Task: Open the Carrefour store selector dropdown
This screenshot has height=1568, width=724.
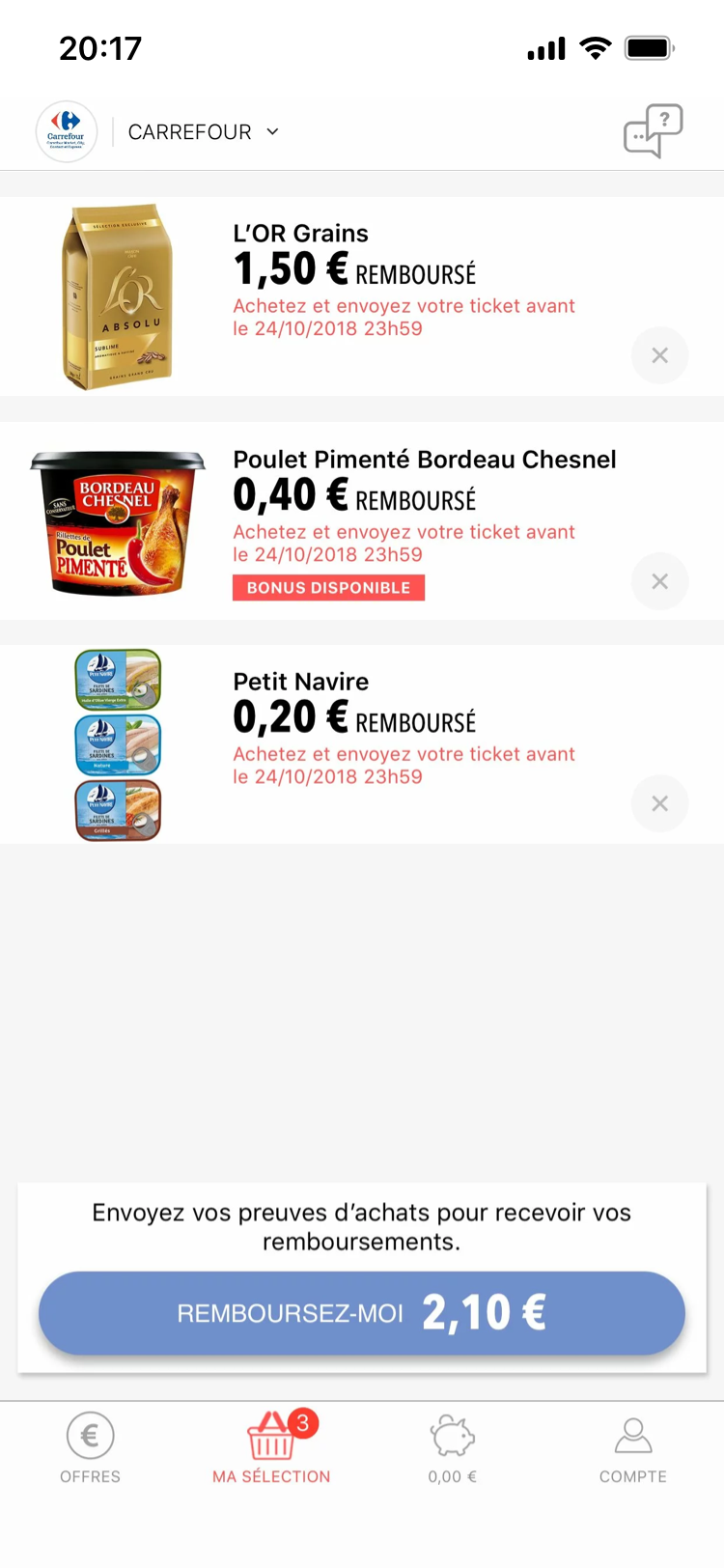Action: tap(203, 132)
